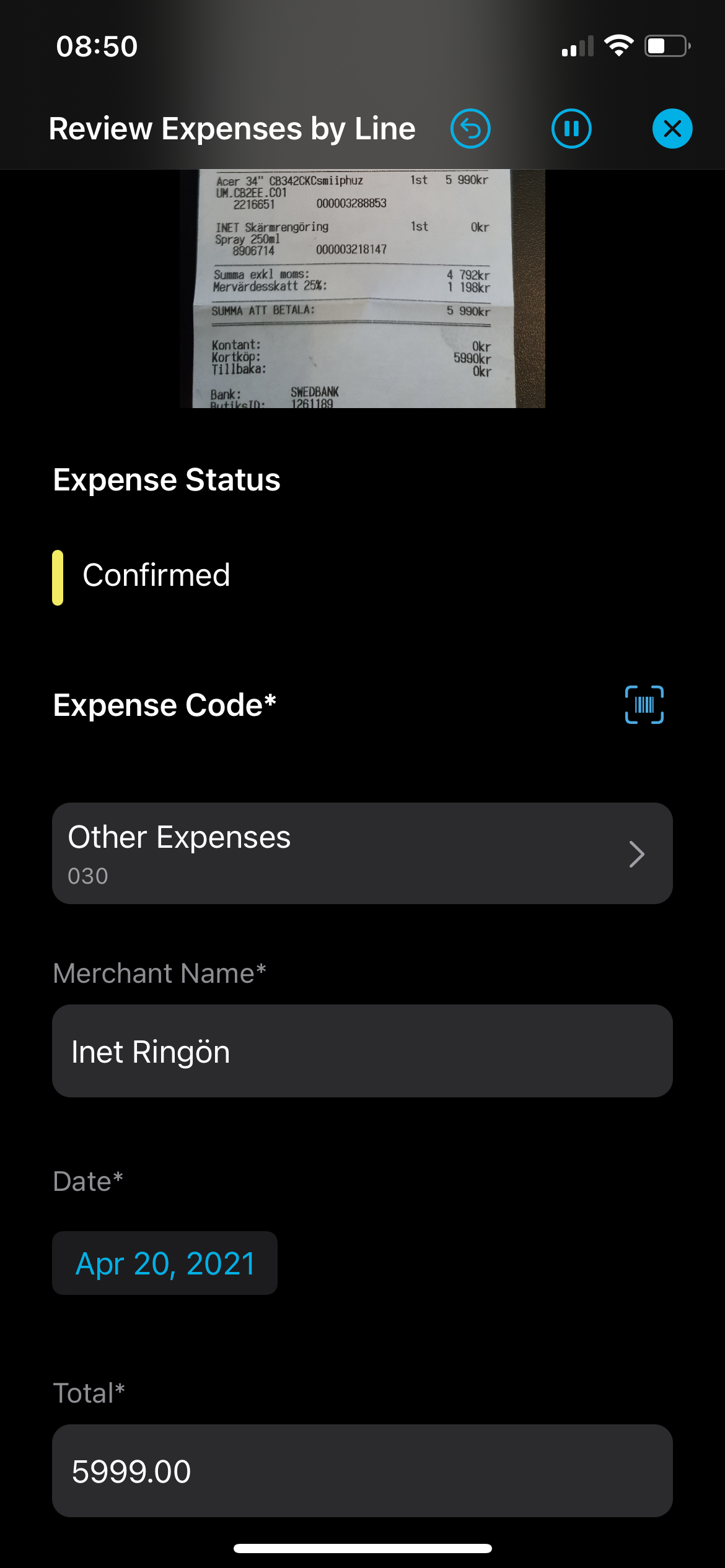Open the receipt image preview

[x=362, y=288]
